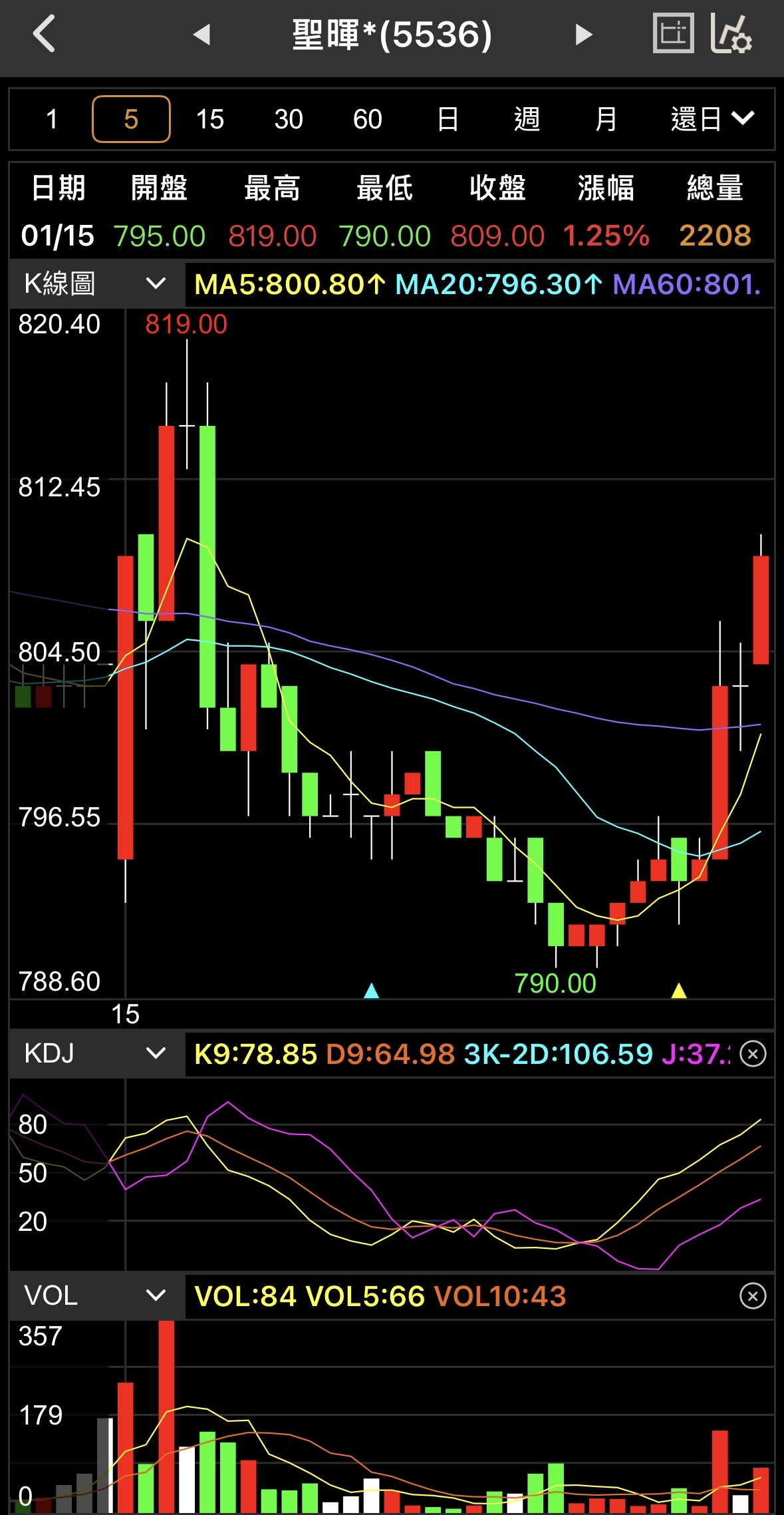Select the 30-minute timeframe
Image resolution: width=784 pixels, height=1515 pixels.
coord(289,120)
